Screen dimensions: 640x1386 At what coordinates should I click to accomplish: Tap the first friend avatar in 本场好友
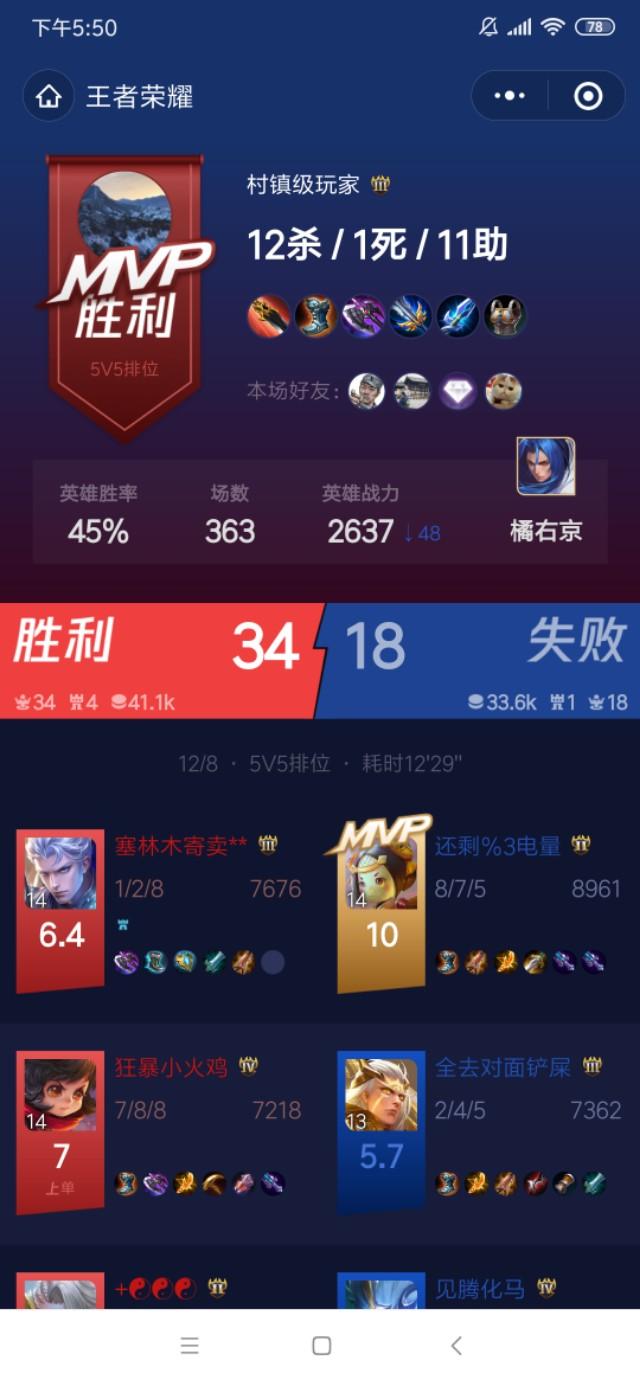point(366,391)
